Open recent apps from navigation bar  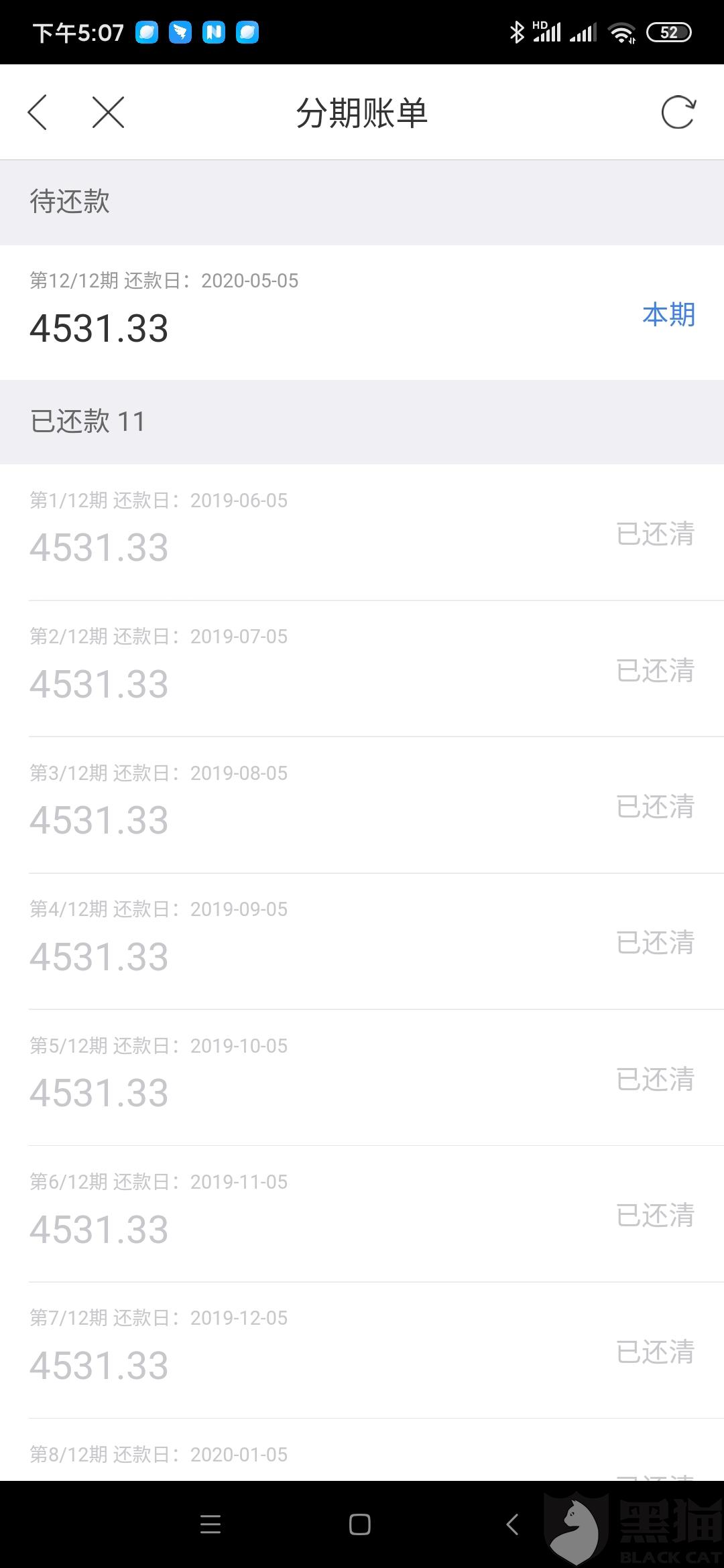(210, 1524)
